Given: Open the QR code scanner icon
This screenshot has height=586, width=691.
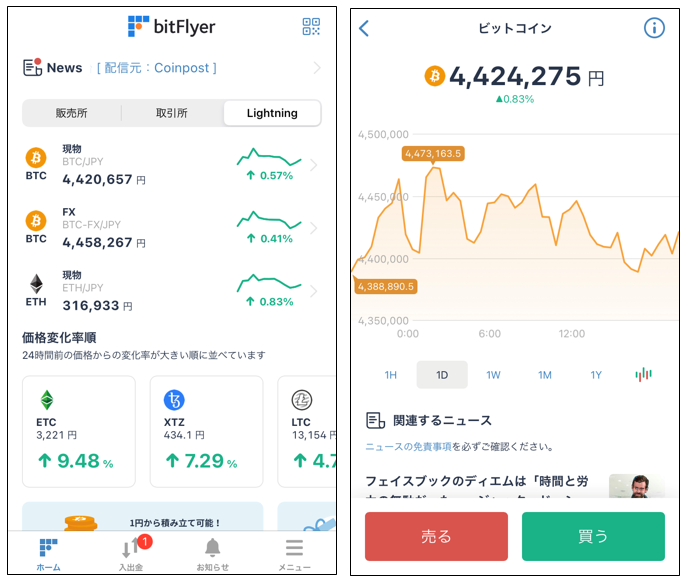Looking at the screenshot, I should click(311, 27).
